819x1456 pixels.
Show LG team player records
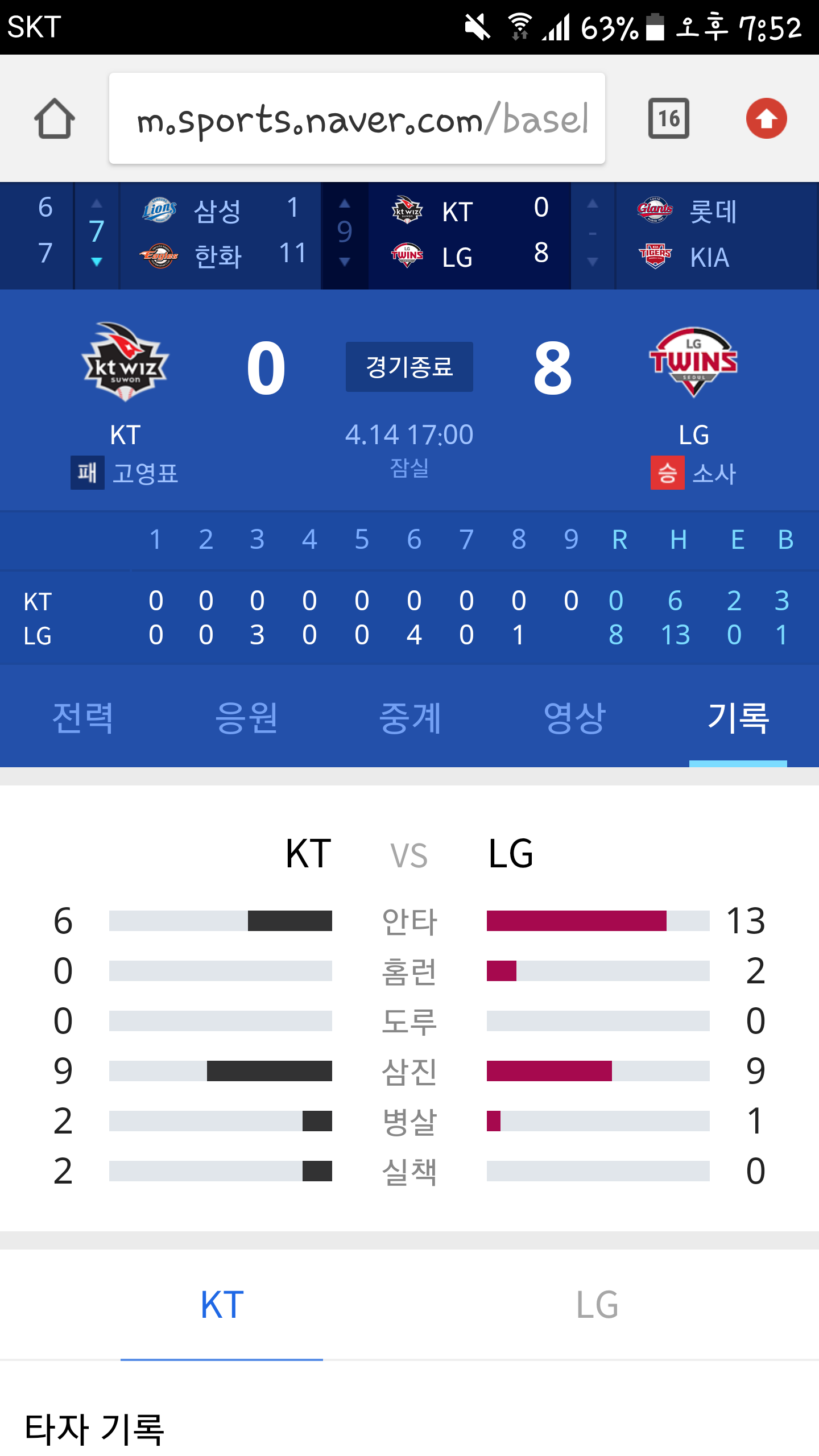point(597,1305)
